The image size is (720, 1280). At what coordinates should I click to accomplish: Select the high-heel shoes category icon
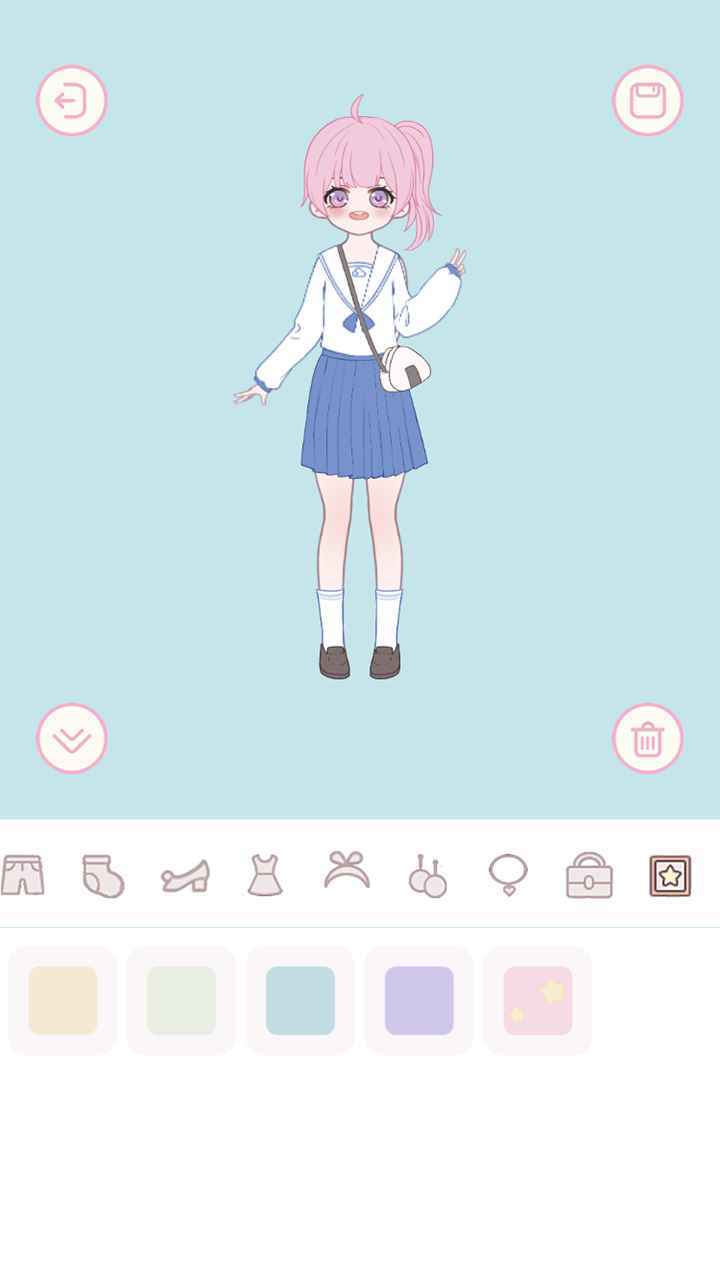[185, 875]
